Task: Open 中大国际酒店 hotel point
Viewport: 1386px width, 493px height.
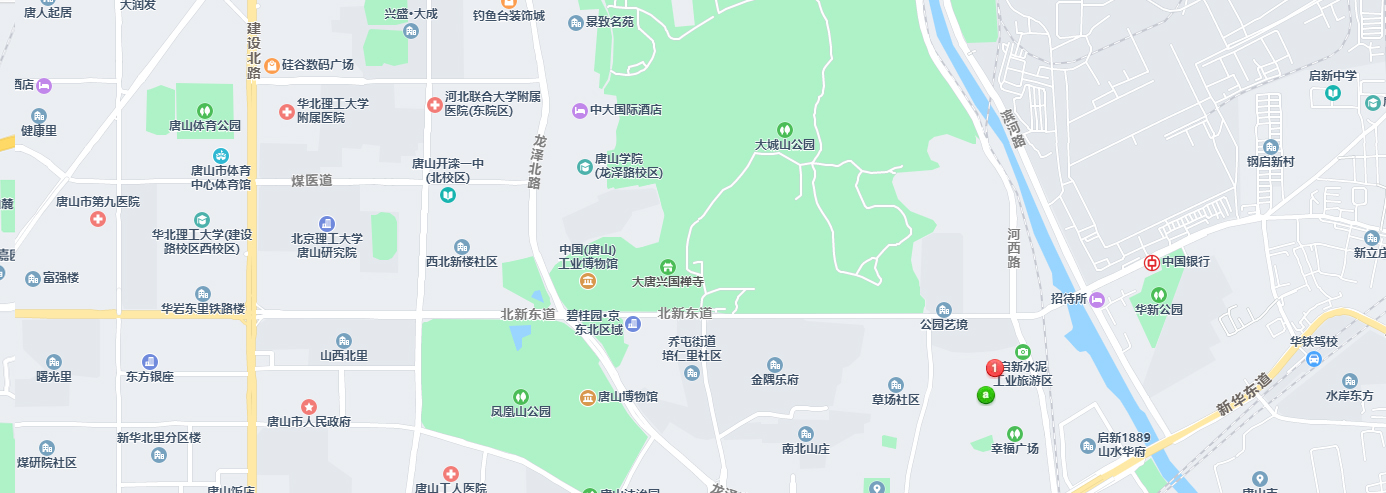Action: click(579, 110)
